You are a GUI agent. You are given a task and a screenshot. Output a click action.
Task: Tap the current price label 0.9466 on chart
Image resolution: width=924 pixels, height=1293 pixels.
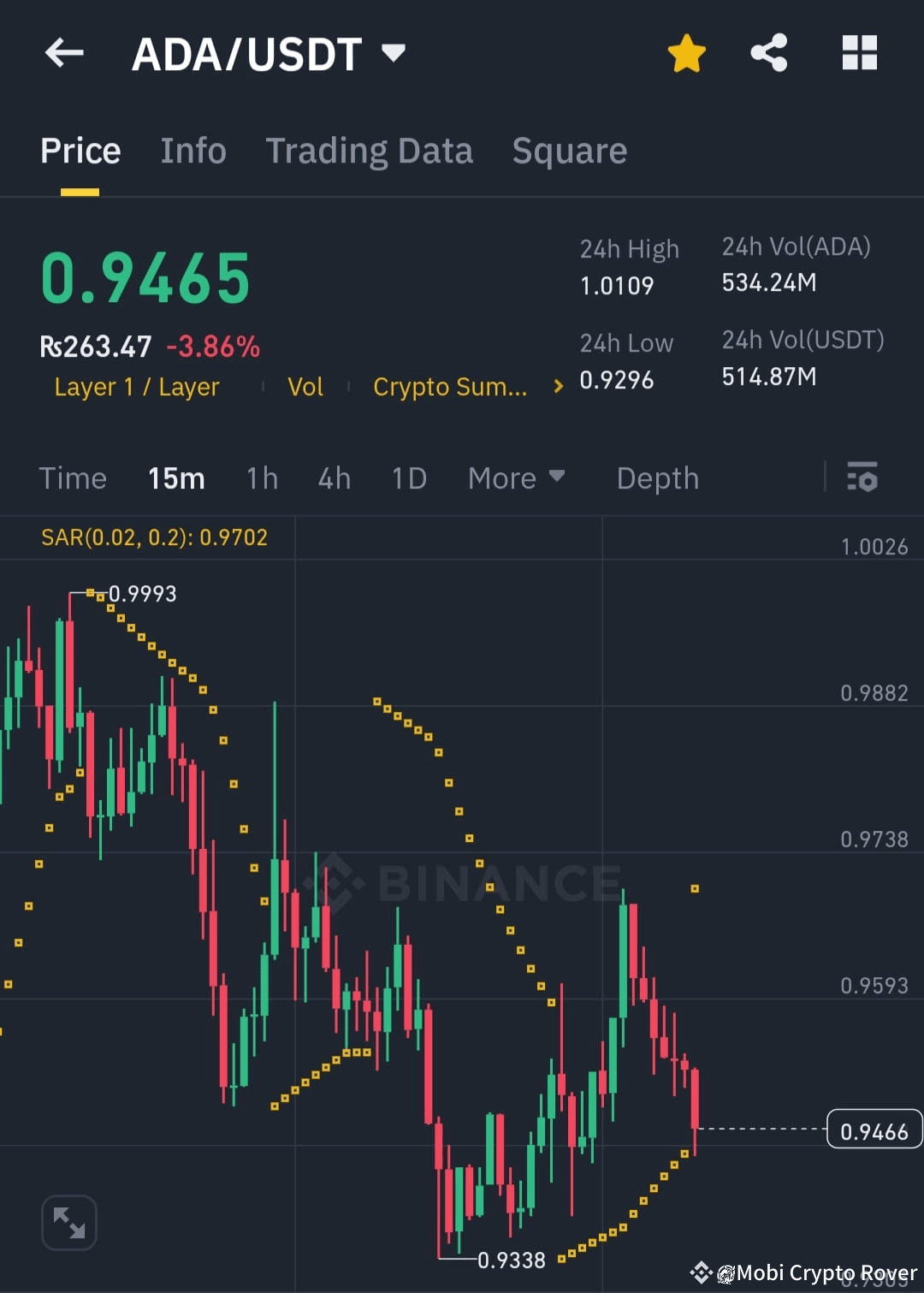(x=874, y=1129)
